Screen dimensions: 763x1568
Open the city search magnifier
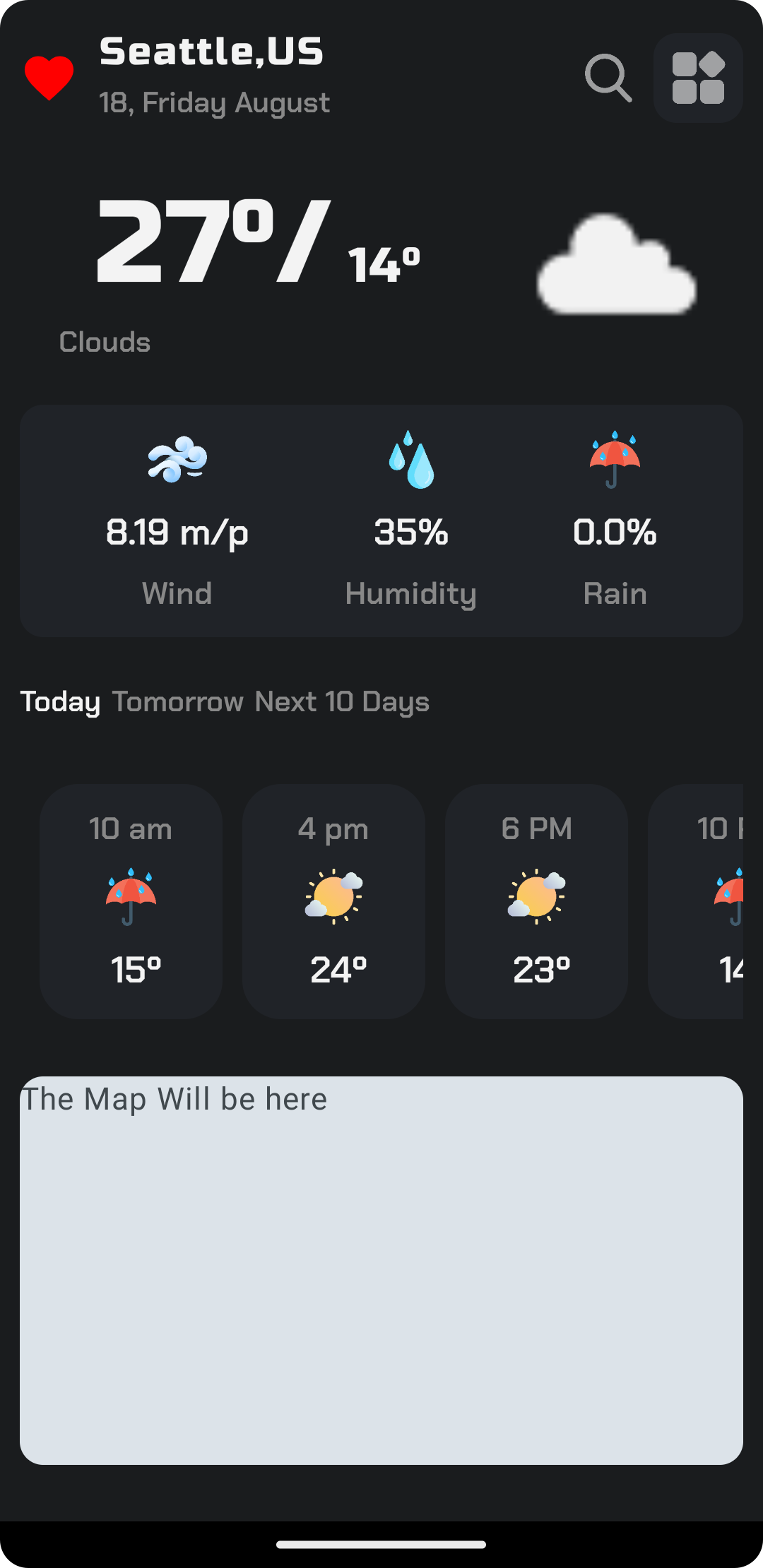click(608, 78)
